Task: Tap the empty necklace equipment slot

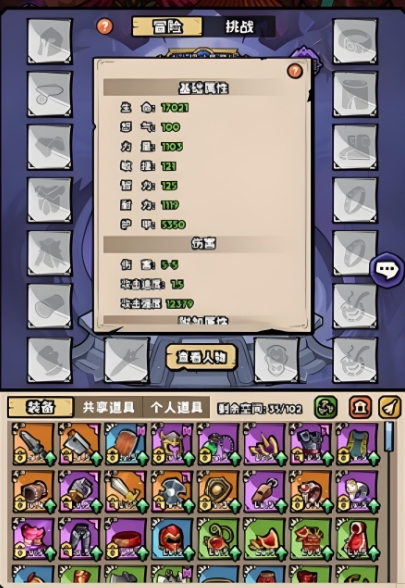Action: (x=50, y=94)
